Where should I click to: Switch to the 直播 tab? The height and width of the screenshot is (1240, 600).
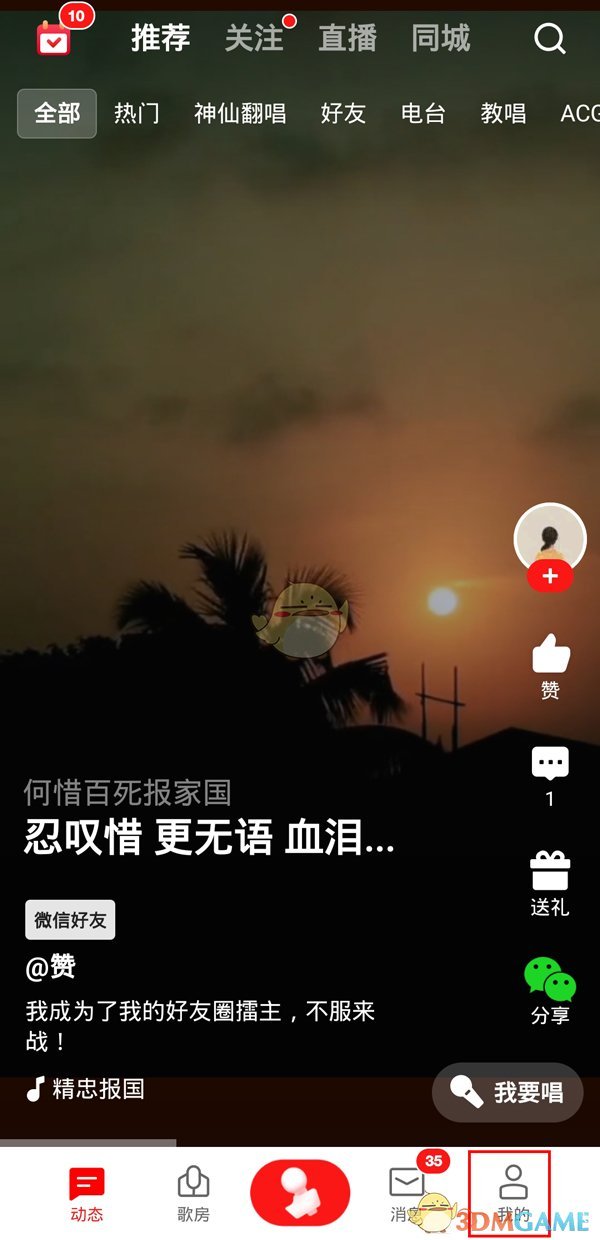coord(347,39)
